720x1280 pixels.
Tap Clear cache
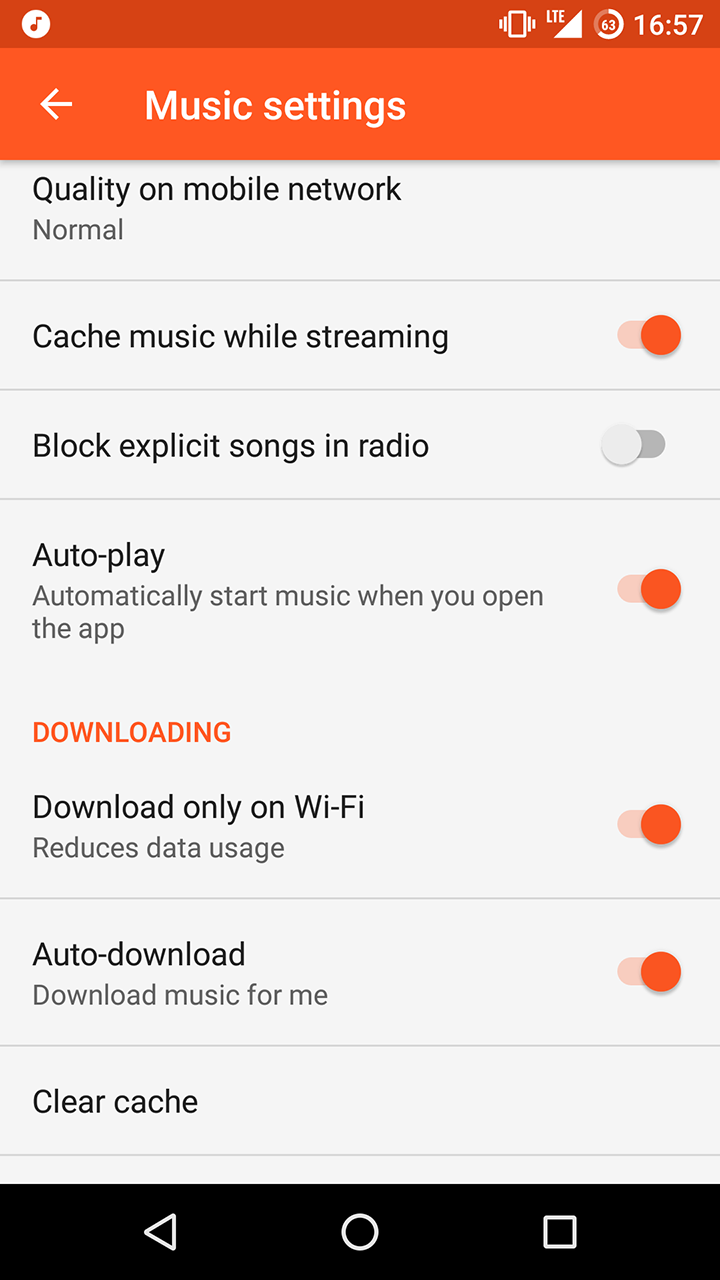pyautogui.click(x=114, y=1100)
